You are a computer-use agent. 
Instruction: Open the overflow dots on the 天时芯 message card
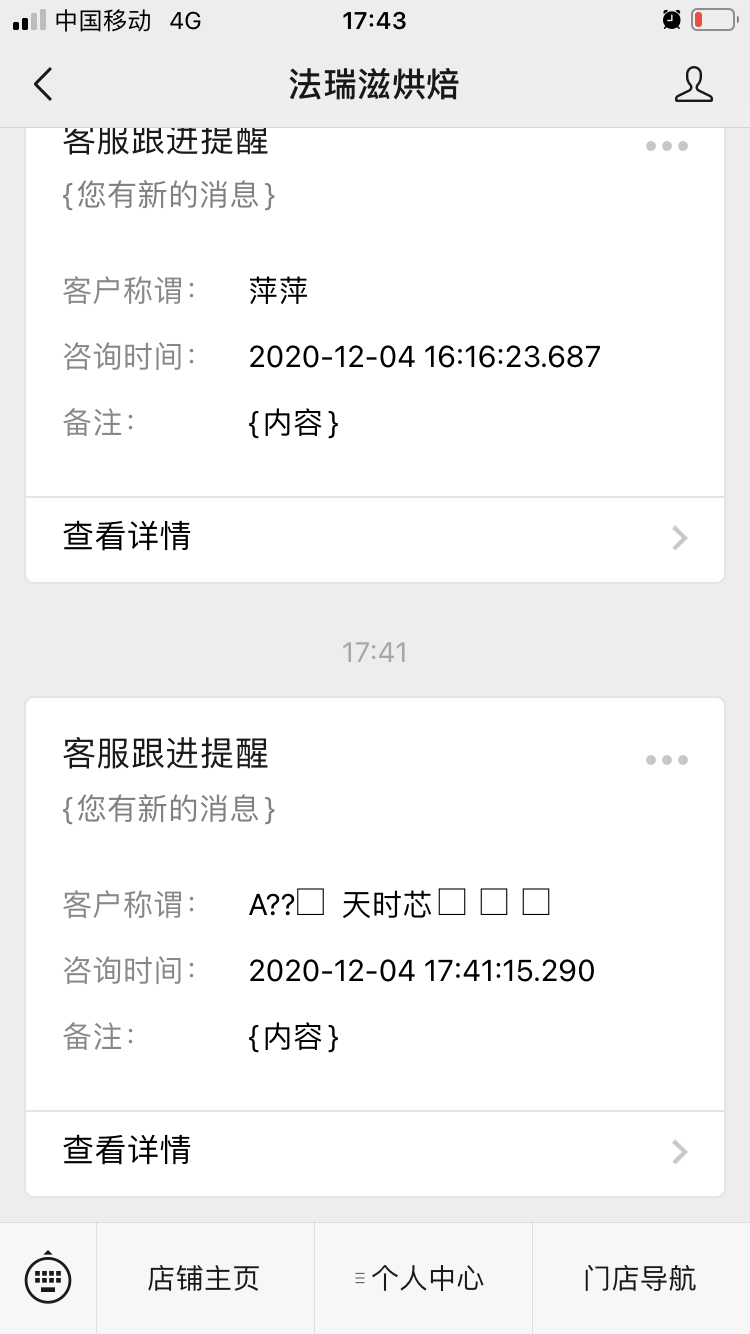(667, 760)
